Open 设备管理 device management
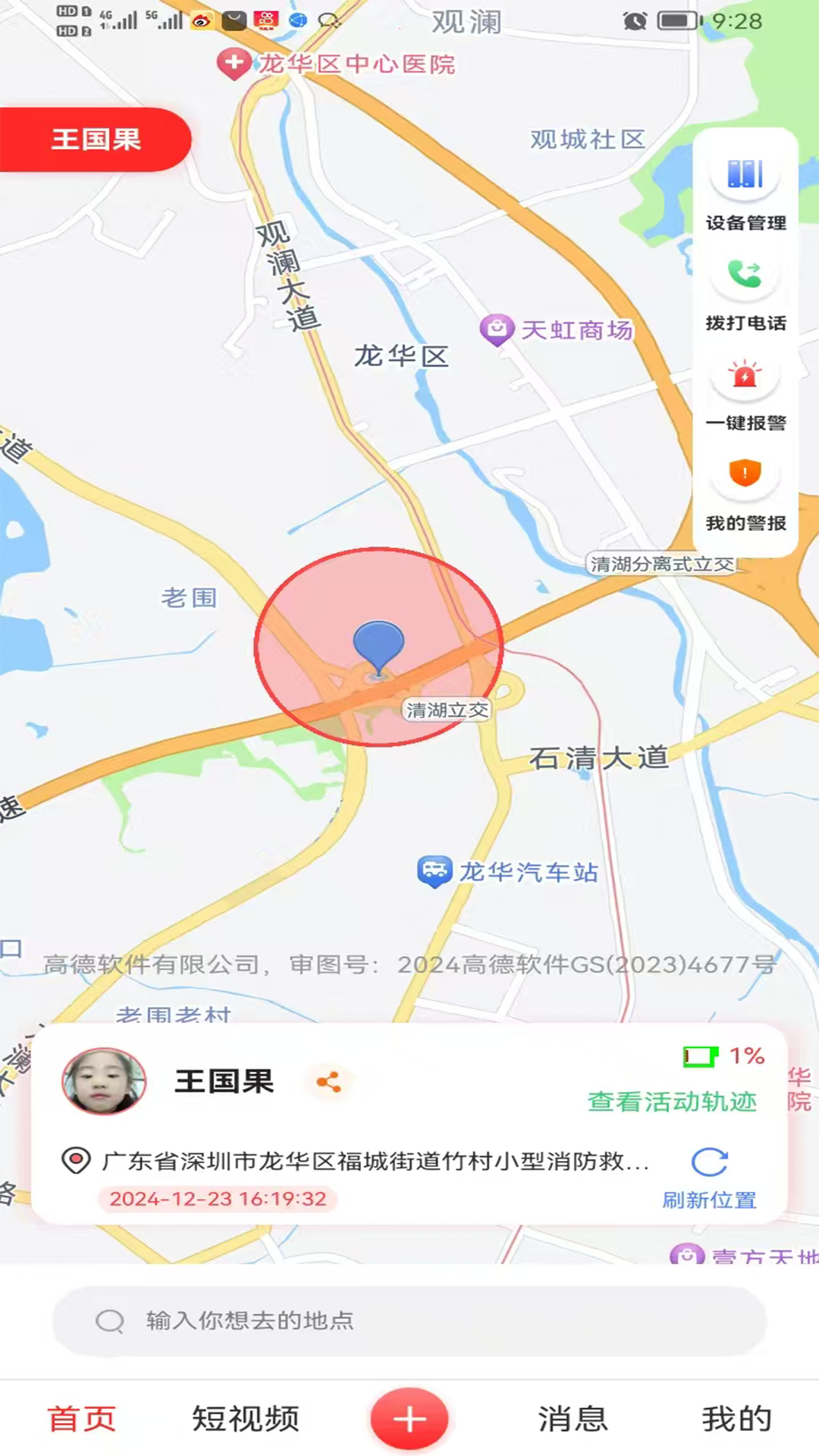Screen dimensions: 819x1456 [745, 191]
